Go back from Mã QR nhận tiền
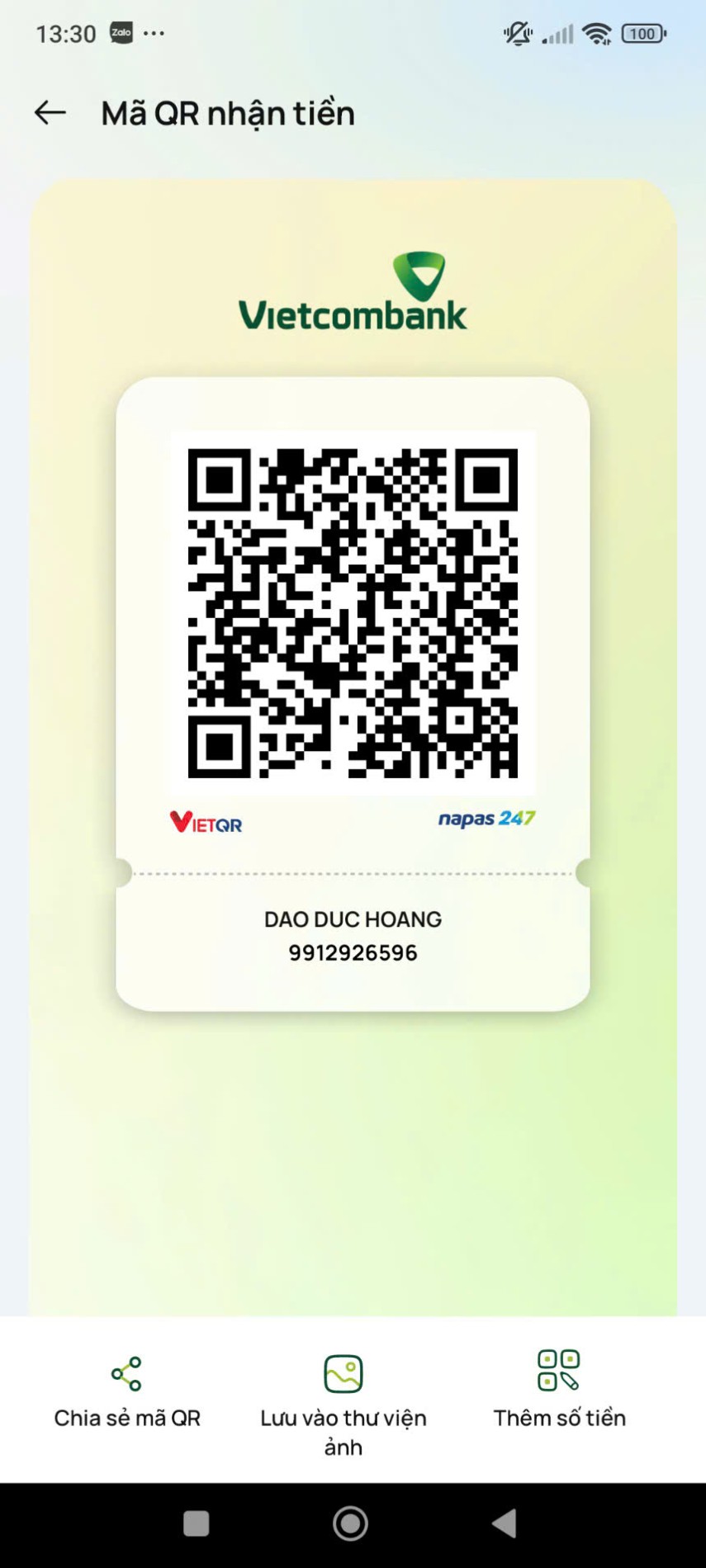Viewport: 706px width, 1568px height. pyautogui.click(x=50, y=113)
